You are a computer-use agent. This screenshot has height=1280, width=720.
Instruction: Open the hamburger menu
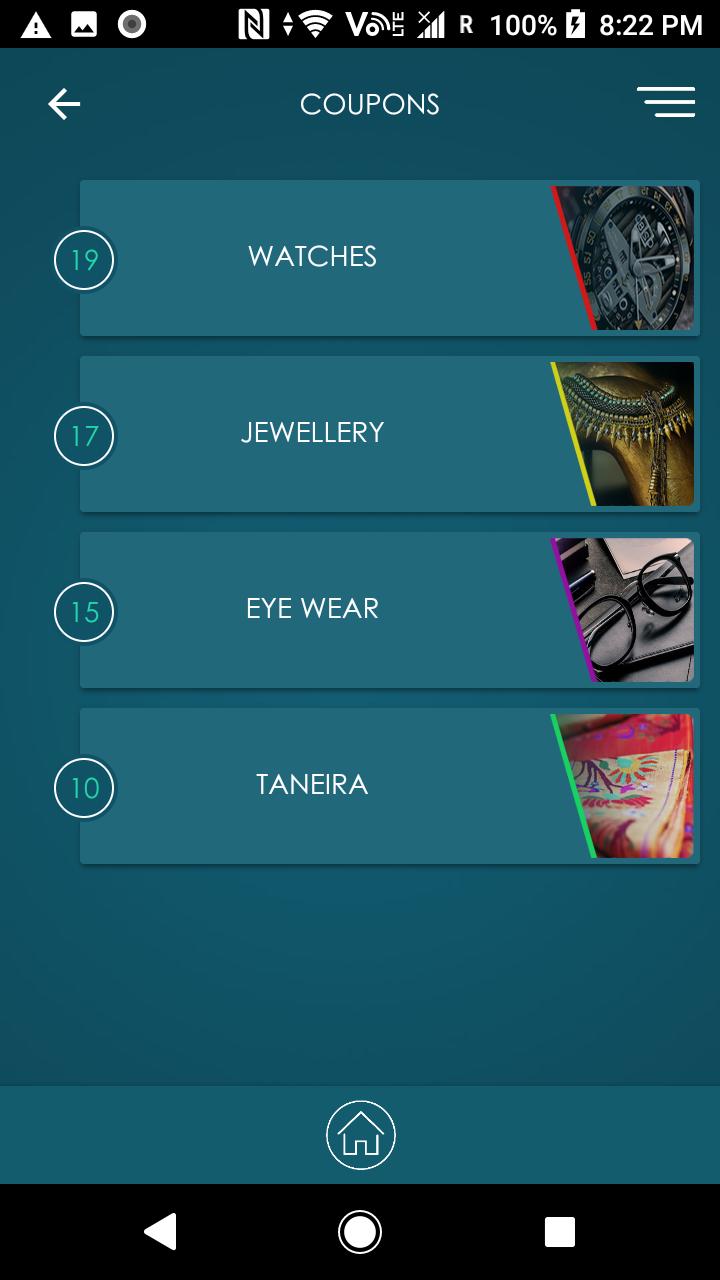pos(666,102)
